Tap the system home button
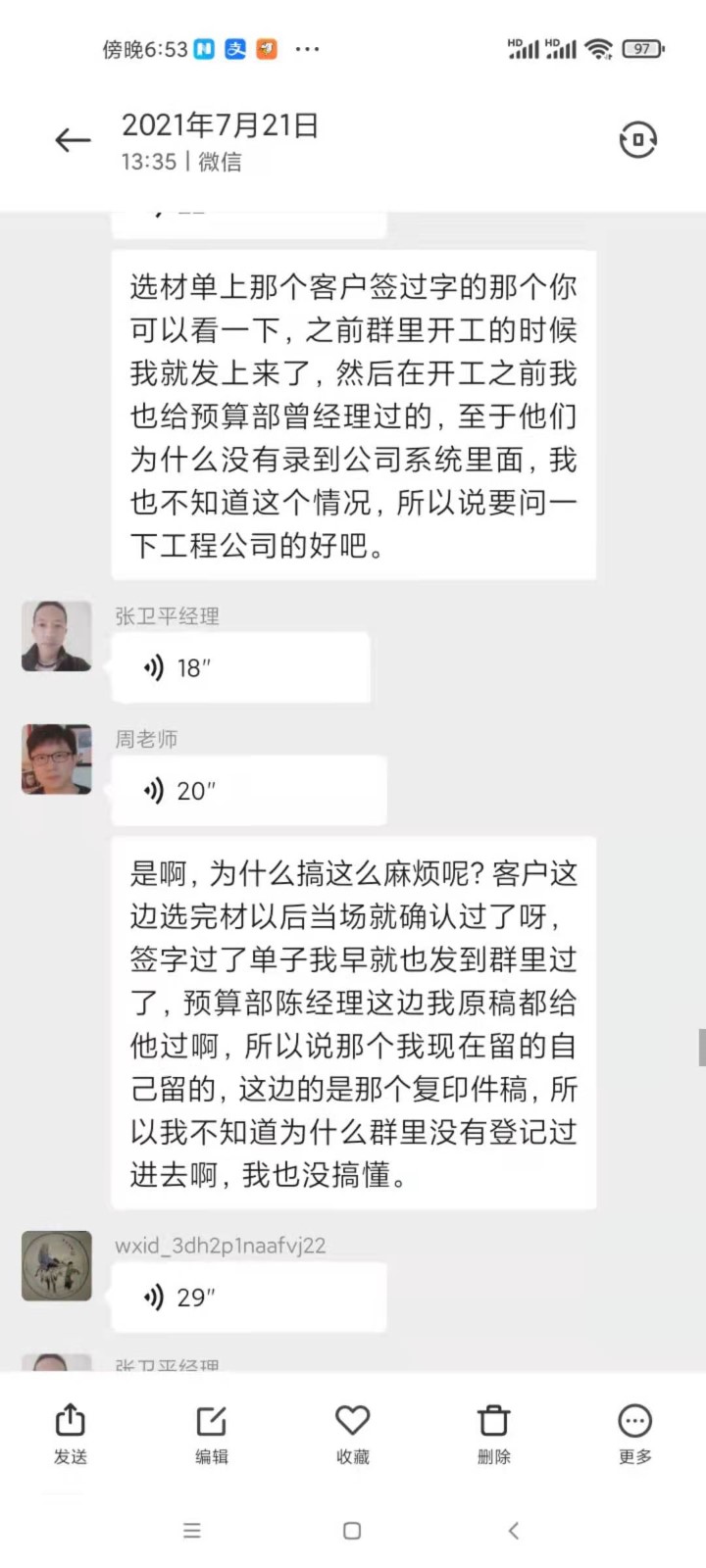The height and width of the screenshot is (1568, 706). coord(352,1531)
